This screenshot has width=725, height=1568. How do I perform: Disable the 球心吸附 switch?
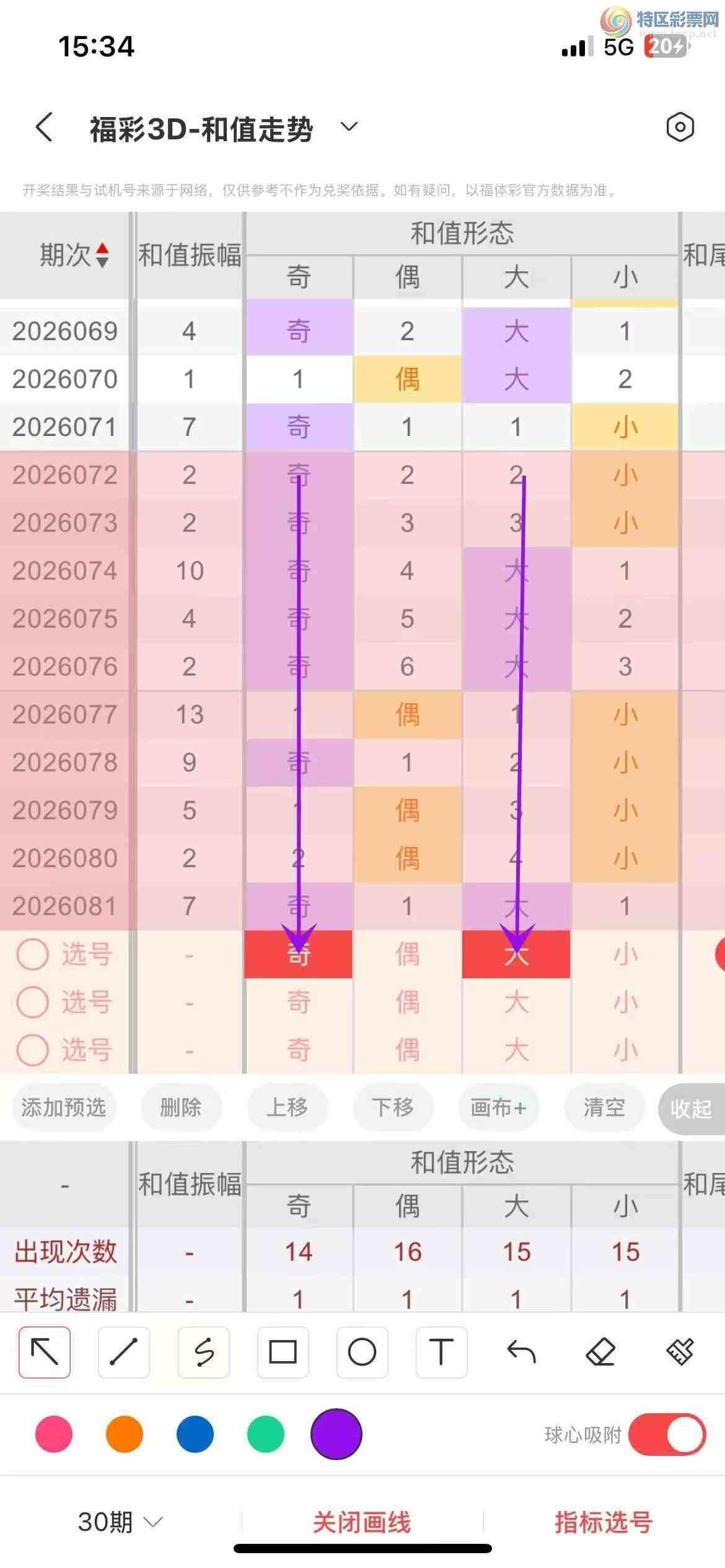667,1434
